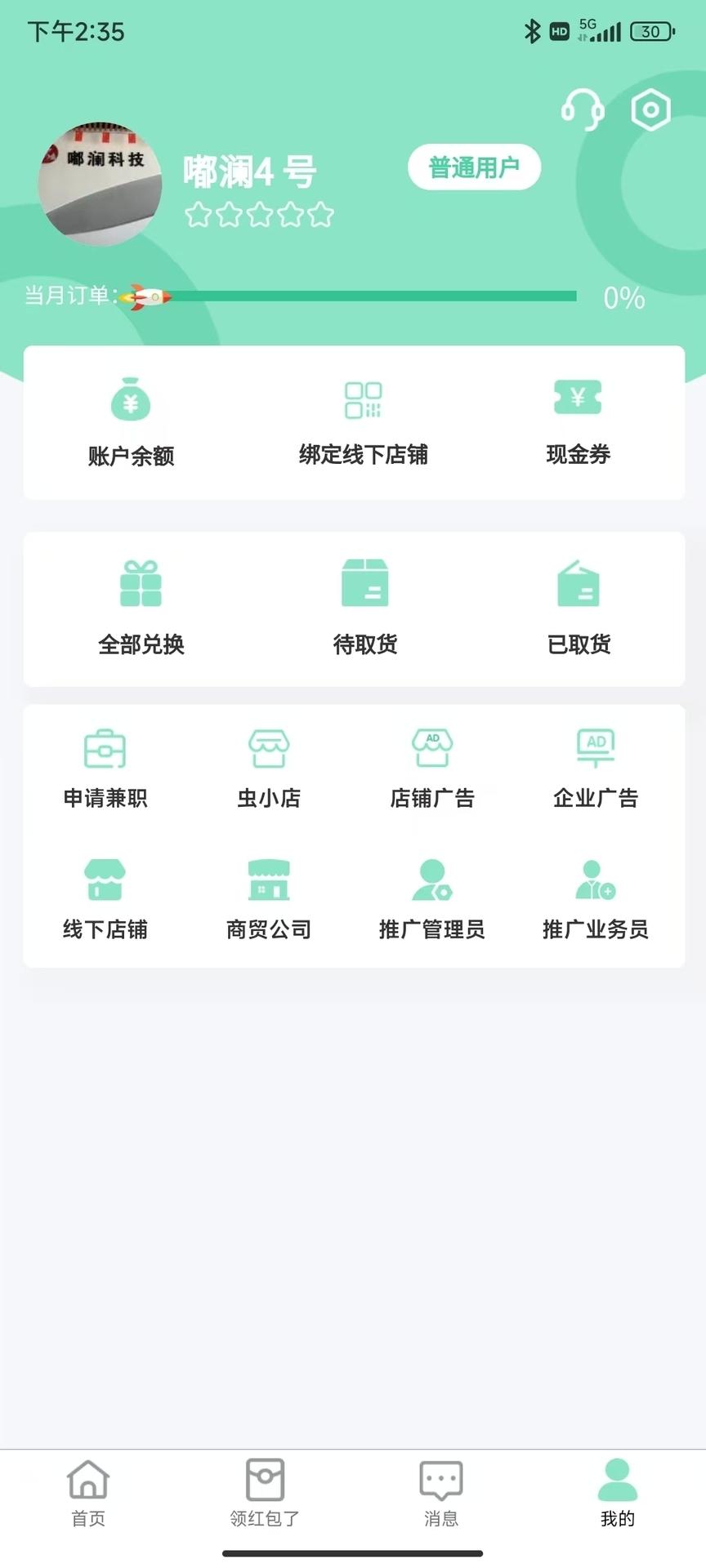Switch to the 首页 home tab
This screenshot has width=706, height=1568.
88,1494
